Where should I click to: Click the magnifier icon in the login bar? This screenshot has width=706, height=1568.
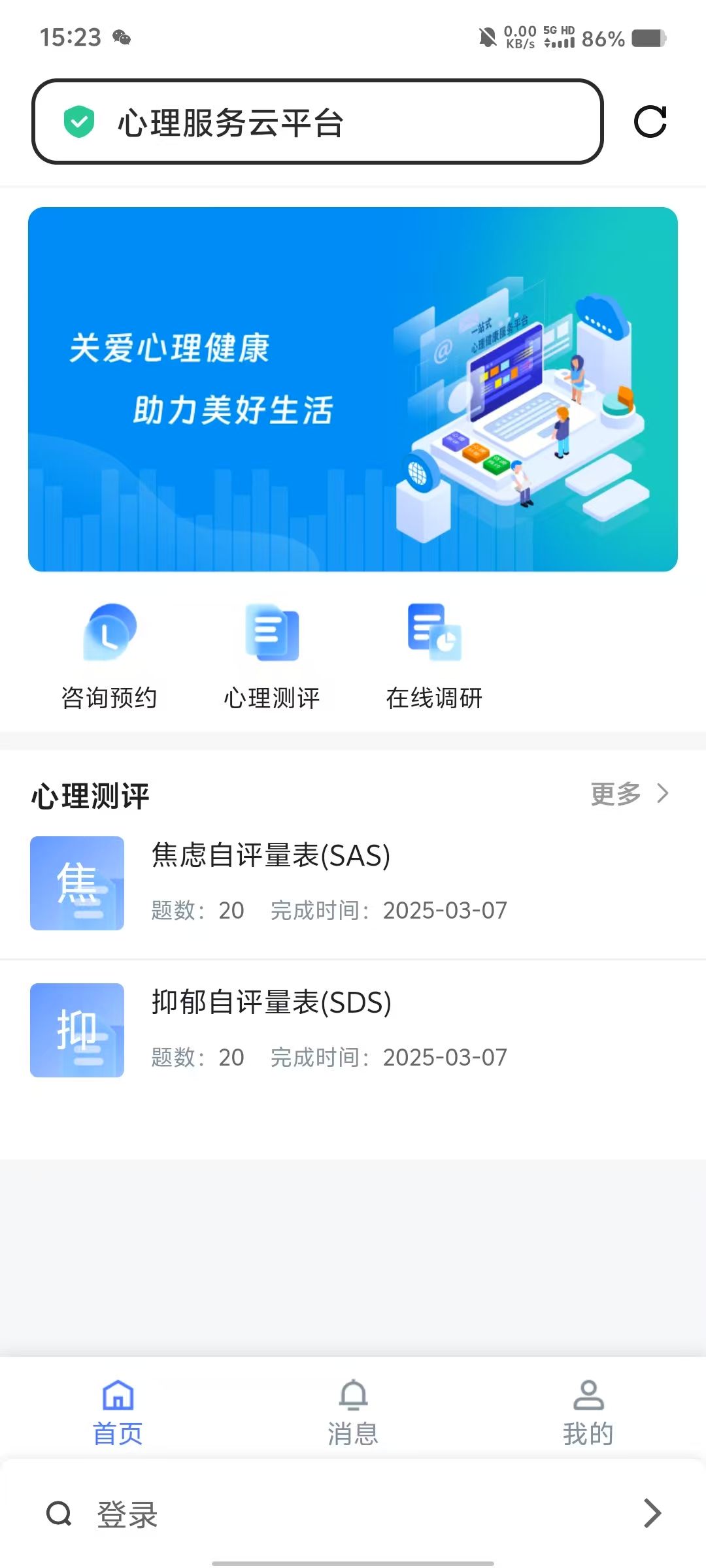coord(59,1515)
